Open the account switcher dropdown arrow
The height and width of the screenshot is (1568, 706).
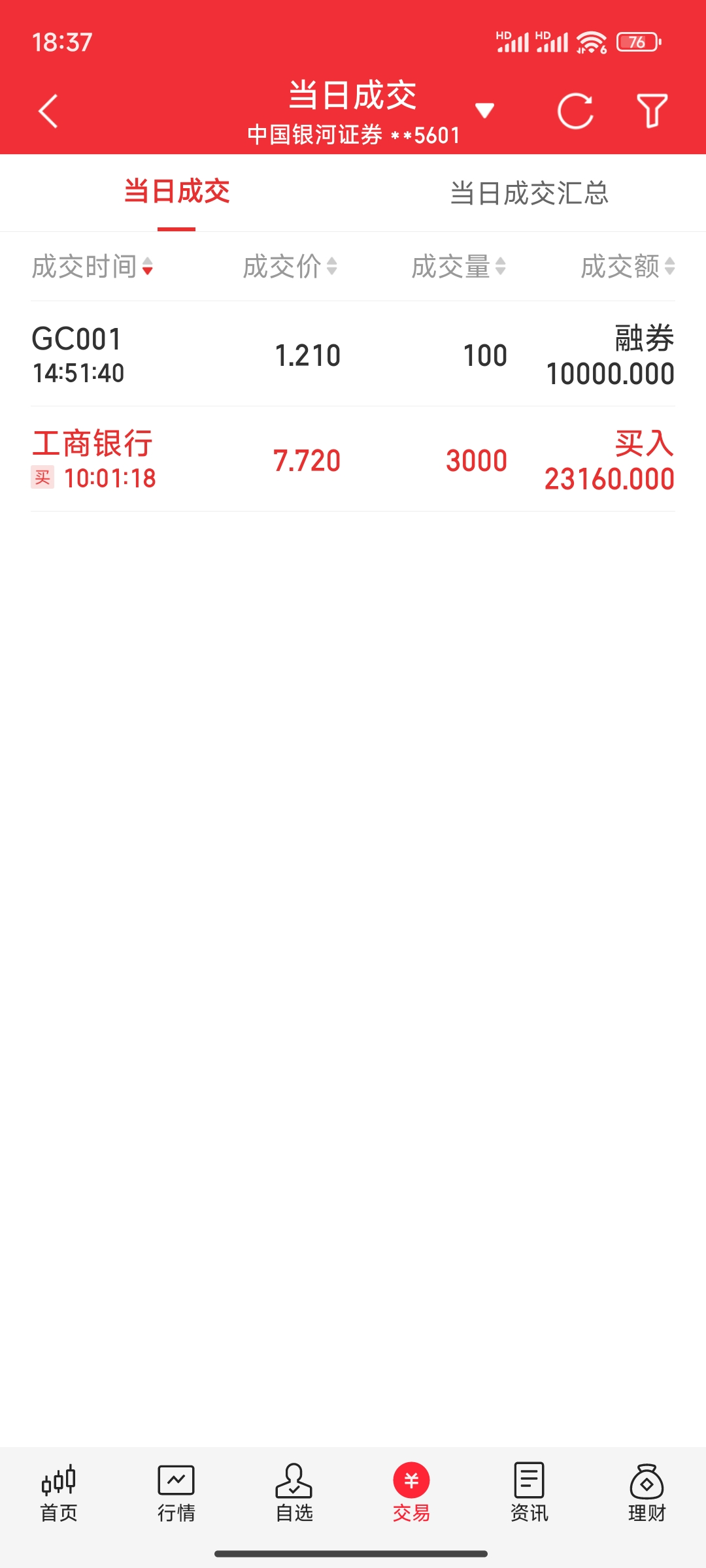coord(484,110)
